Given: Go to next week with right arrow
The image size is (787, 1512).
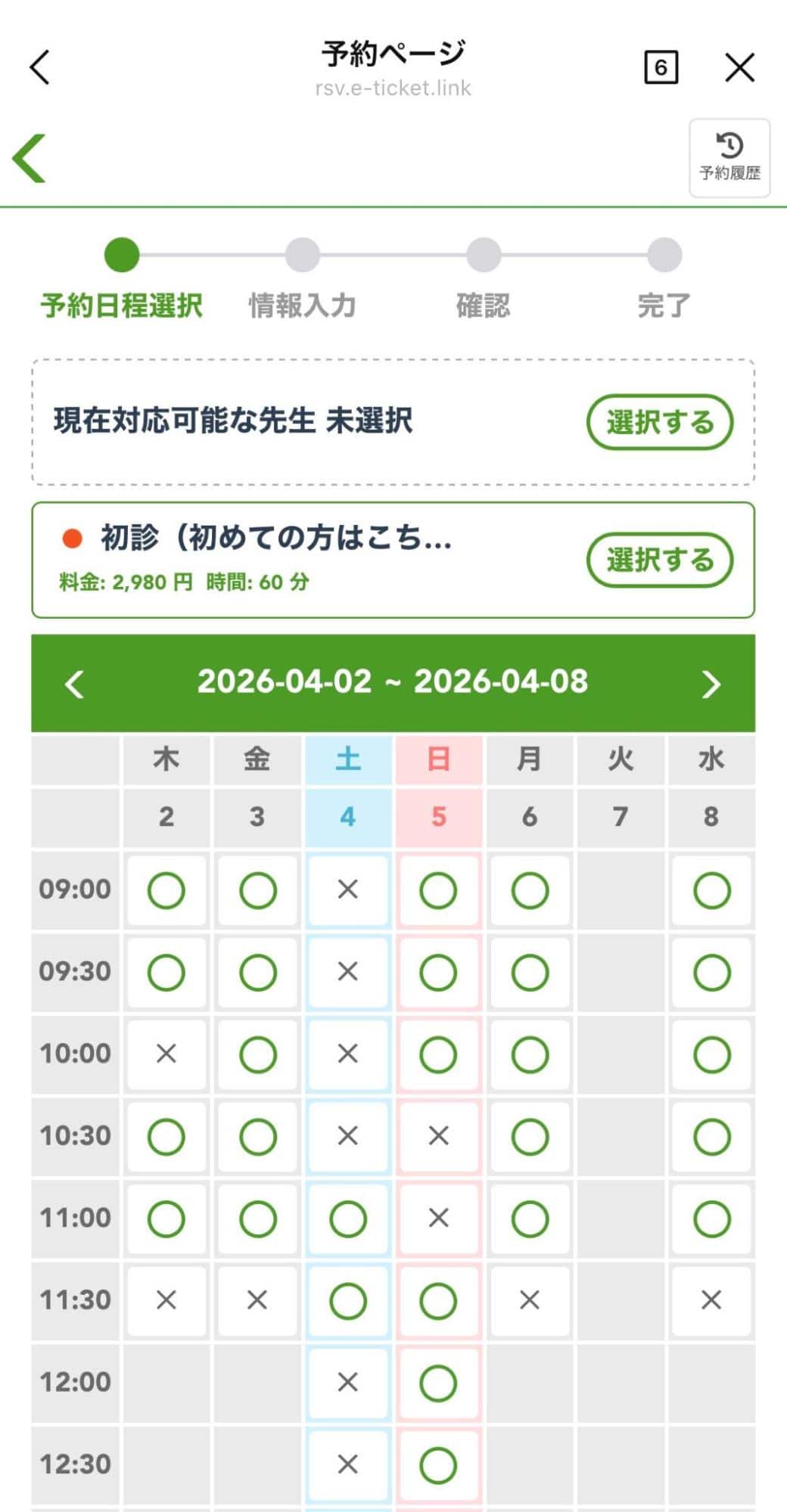Looking at the screenshot, I should [710, 681].
